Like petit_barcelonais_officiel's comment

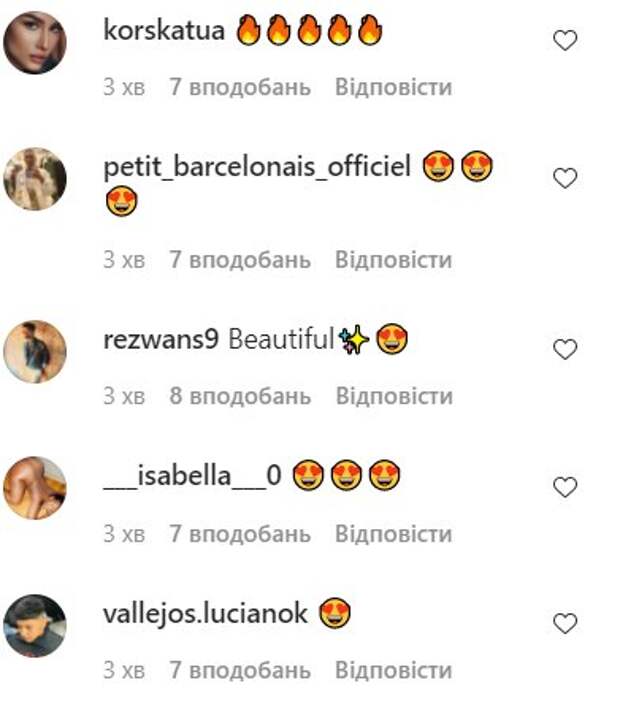click(x=565, y=178)
